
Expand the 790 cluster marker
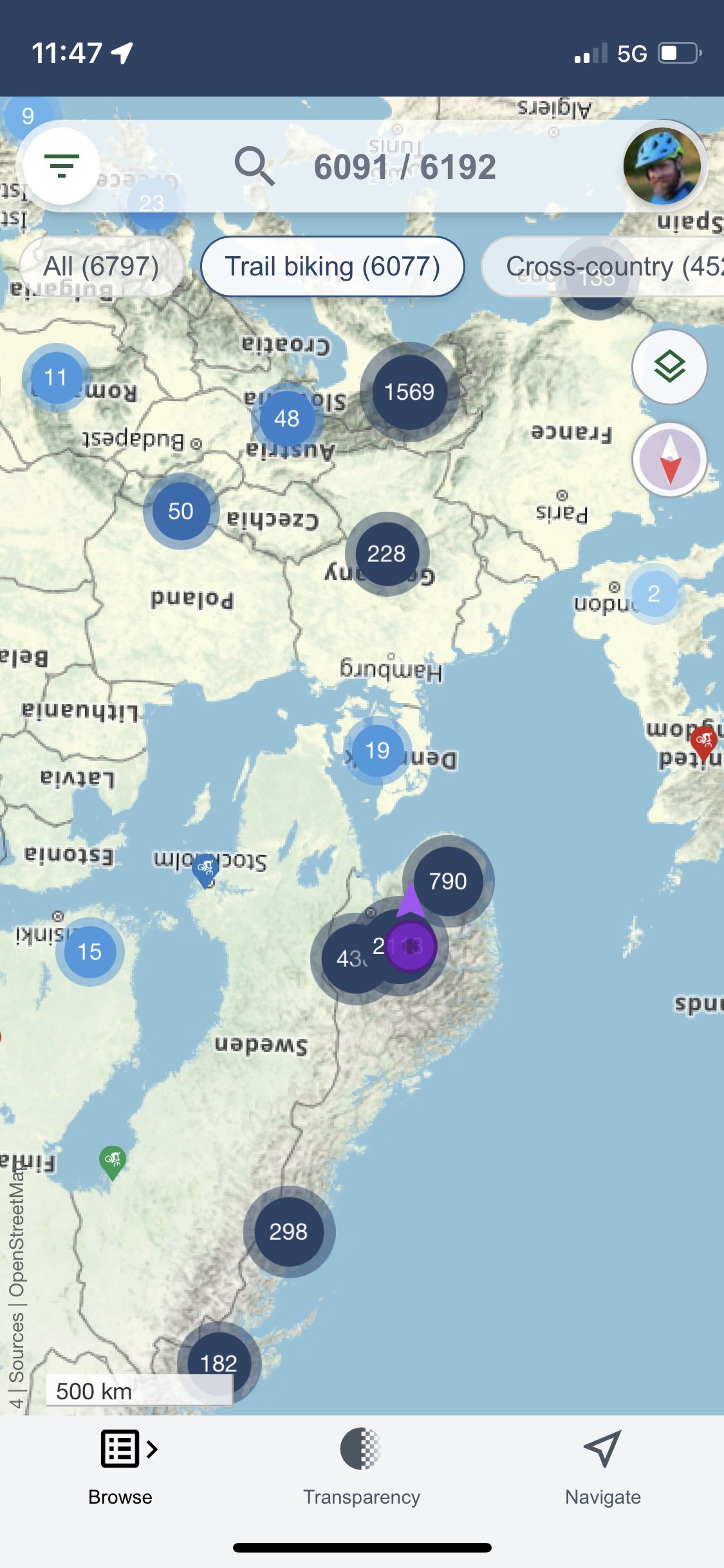click(448, 881)
